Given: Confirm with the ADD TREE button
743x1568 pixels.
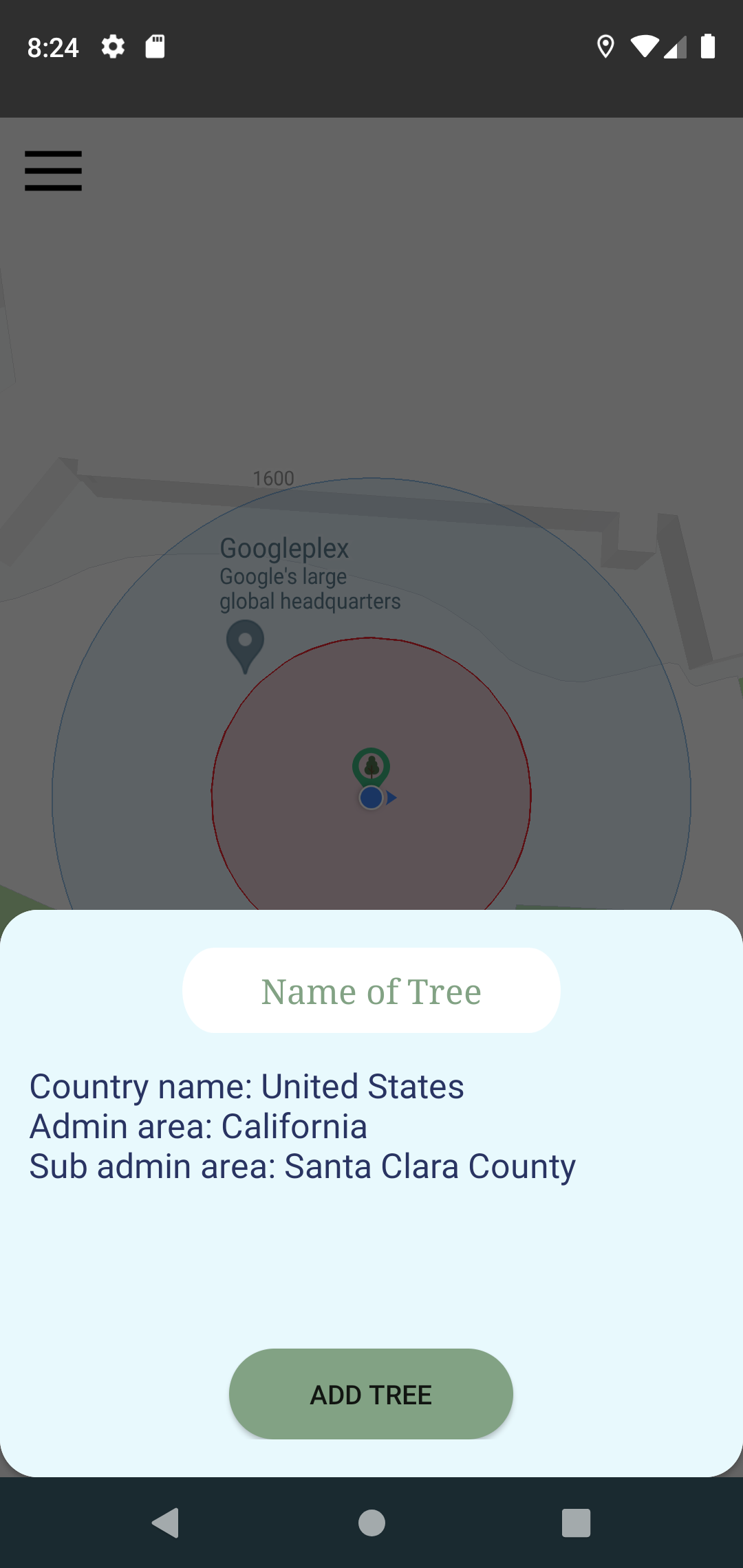Looking at the screenshot, I should (371, 1394).
